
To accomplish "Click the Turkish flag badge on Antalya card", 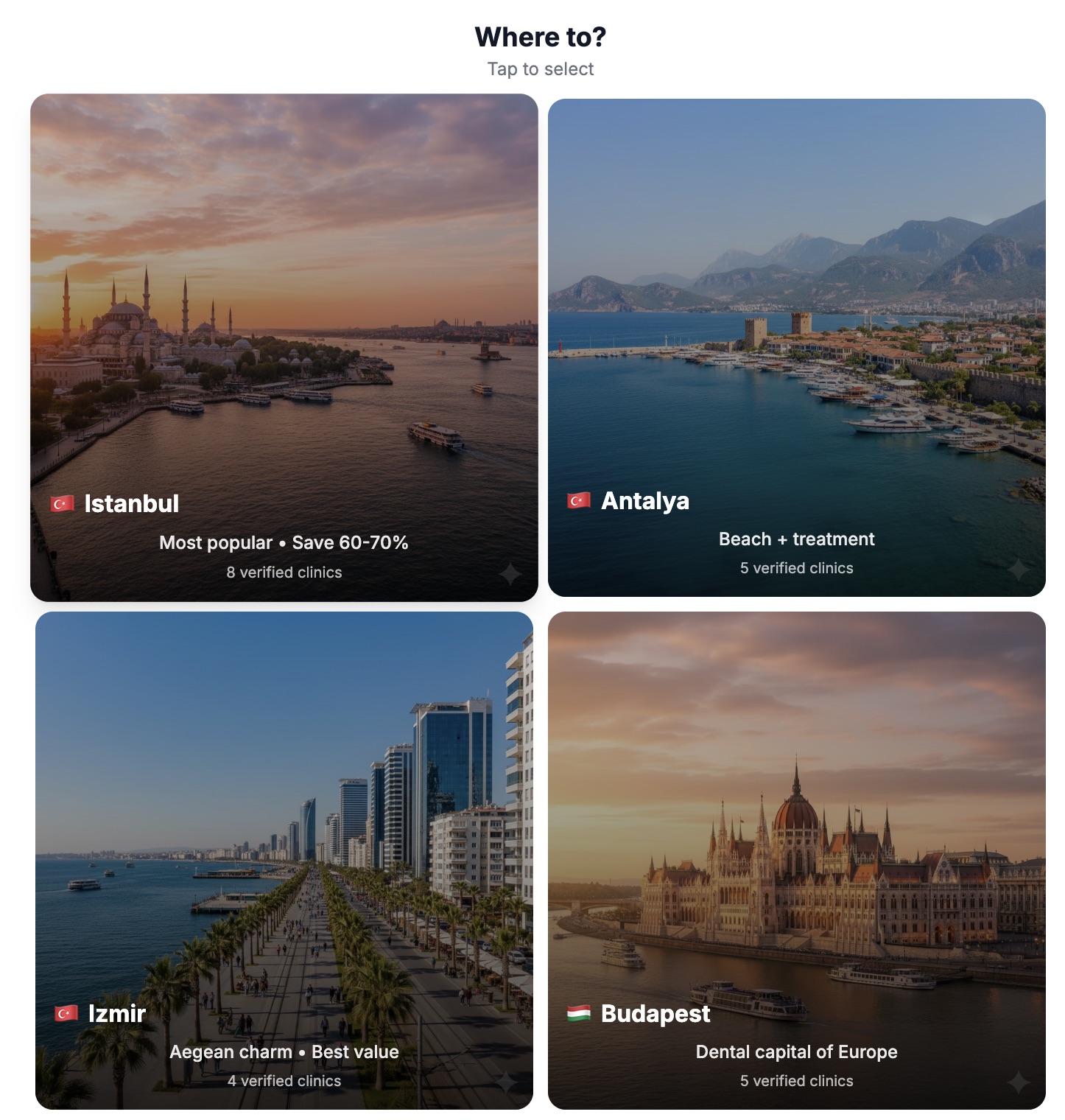I will pyautogui.click(x=580, y=501).
